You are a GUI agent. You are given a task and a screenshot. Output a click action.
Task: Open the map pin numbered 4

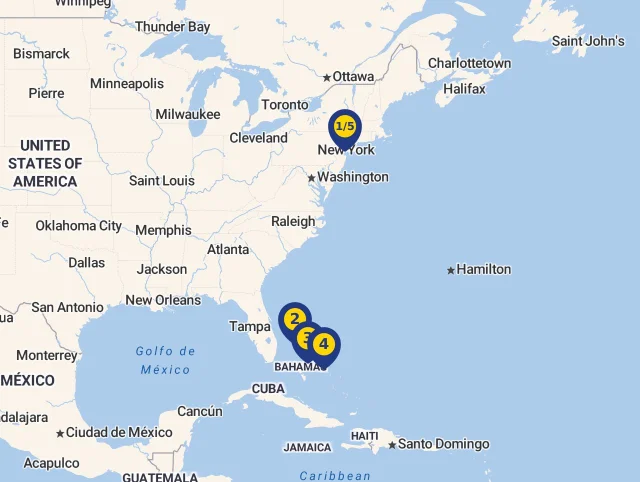pos(323,345)
